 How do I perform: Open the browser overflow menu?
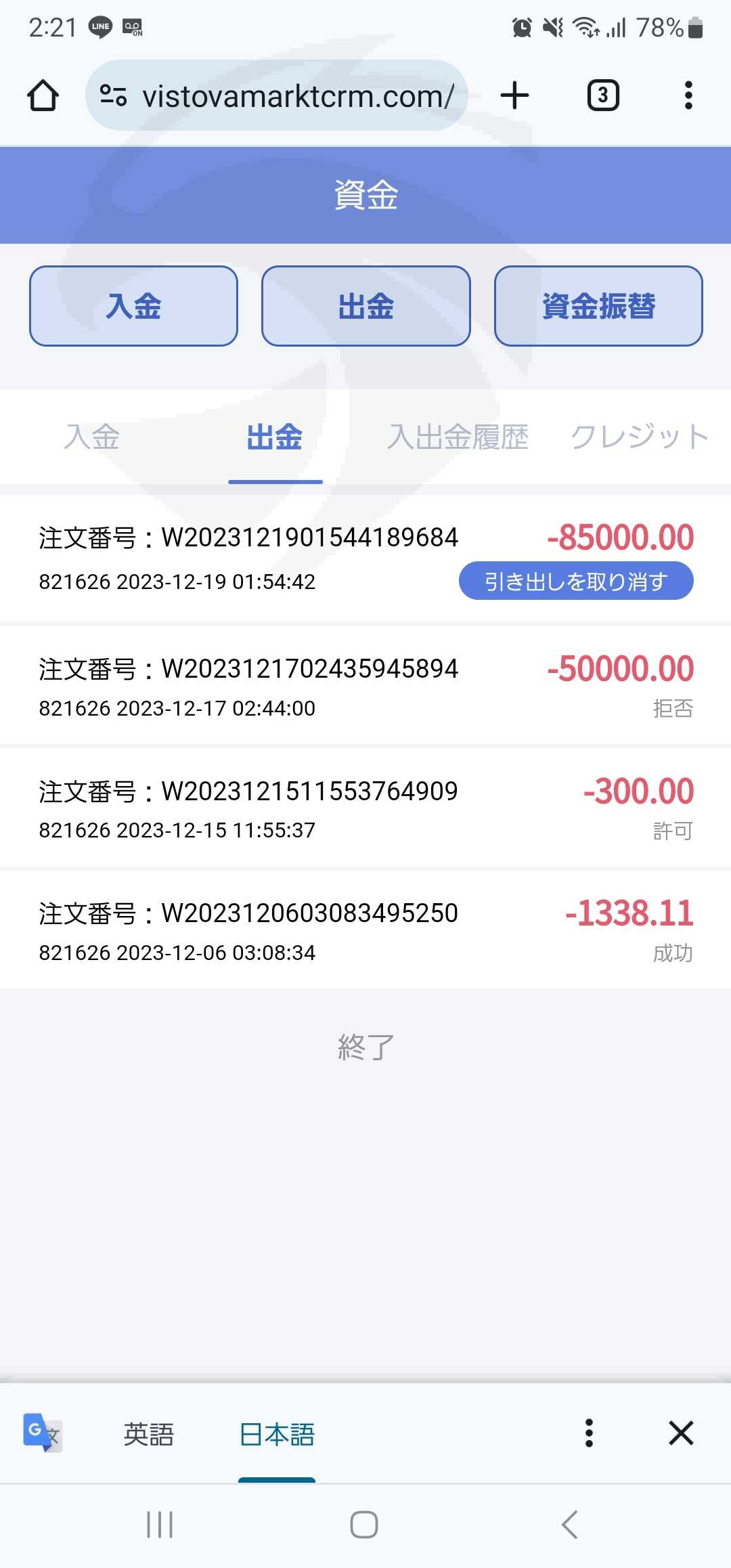[x=688, y=95]
